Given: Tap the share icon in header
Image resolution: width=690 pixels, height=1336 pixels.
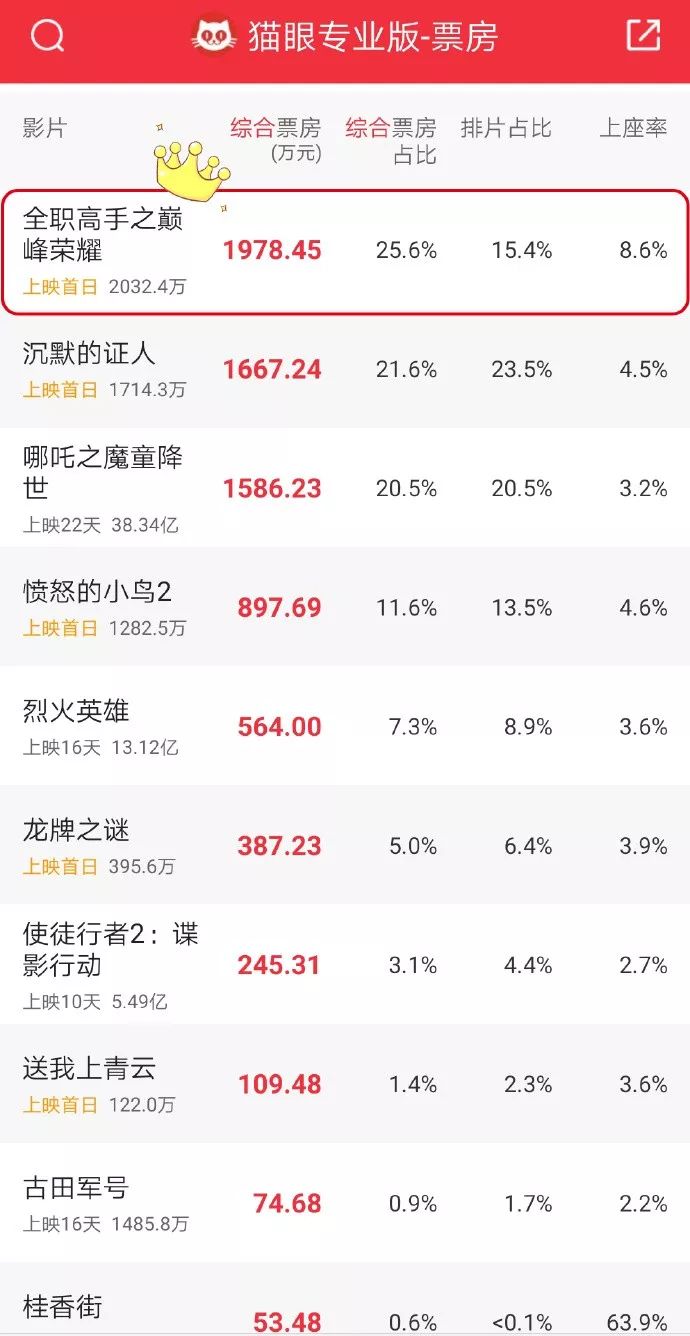Looking at the screenshot, I should click(643, 36).
